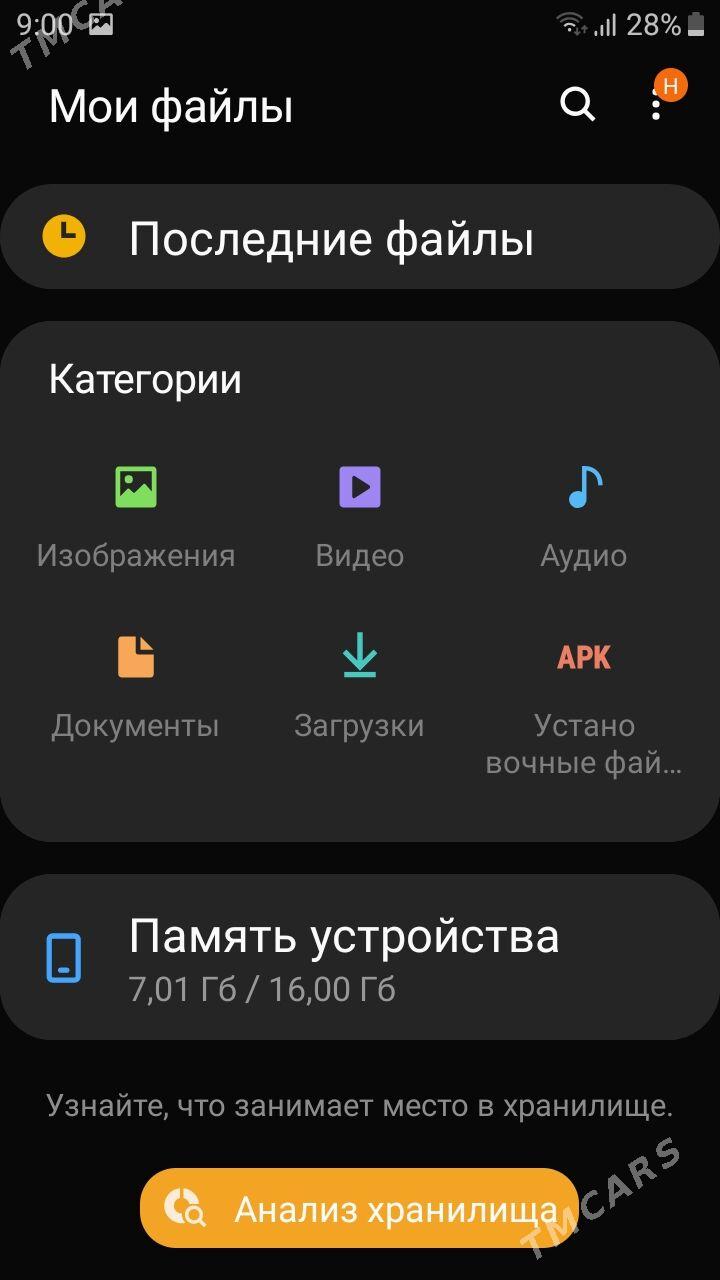This screenshot has width=720, height=1280.
Task: Open the Изображения category icon
Action: coord(137,487)
